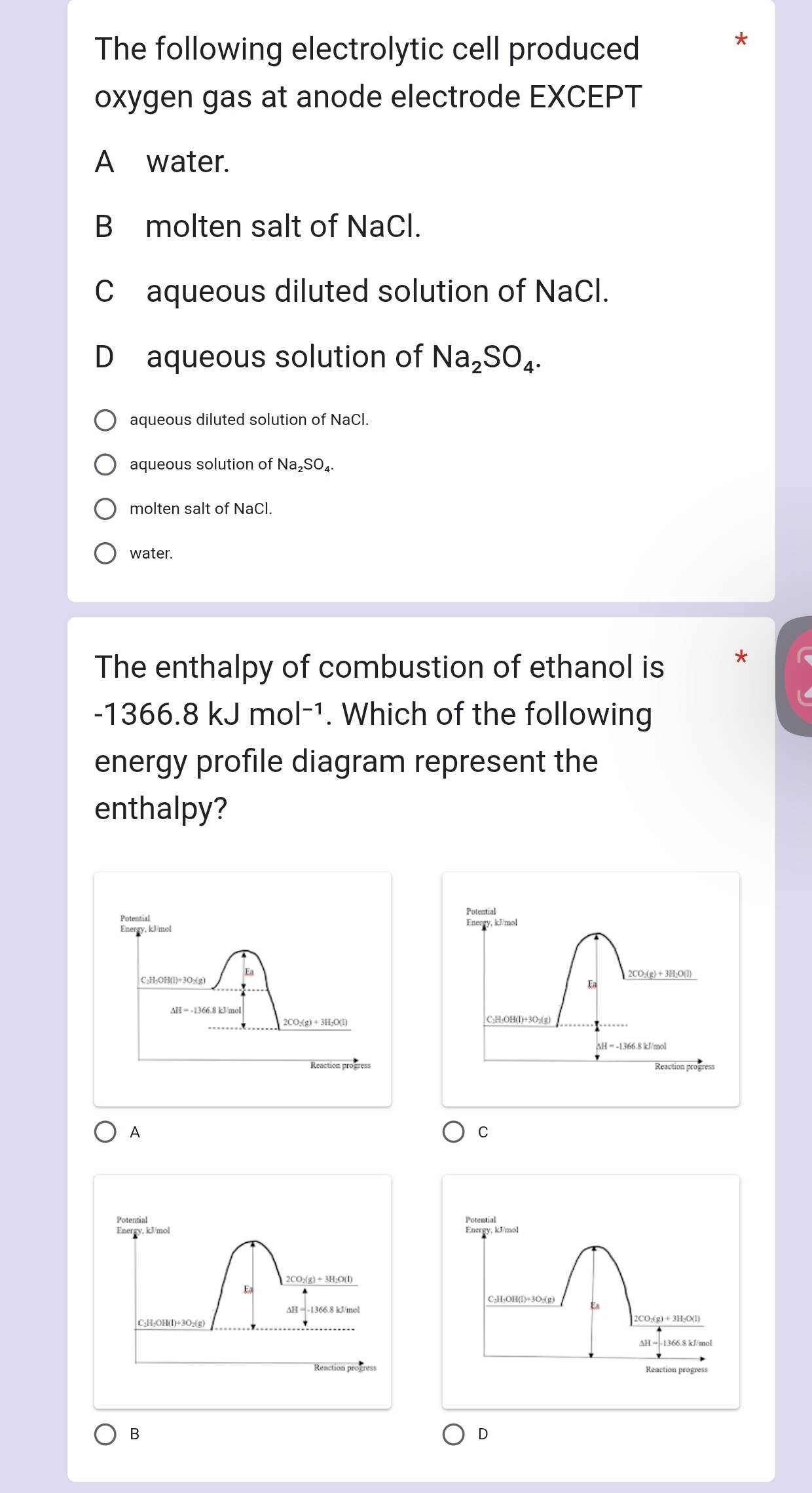Select the radio button for "water."
Screen dimensions: 812x1493
click(x=105, y=553)
